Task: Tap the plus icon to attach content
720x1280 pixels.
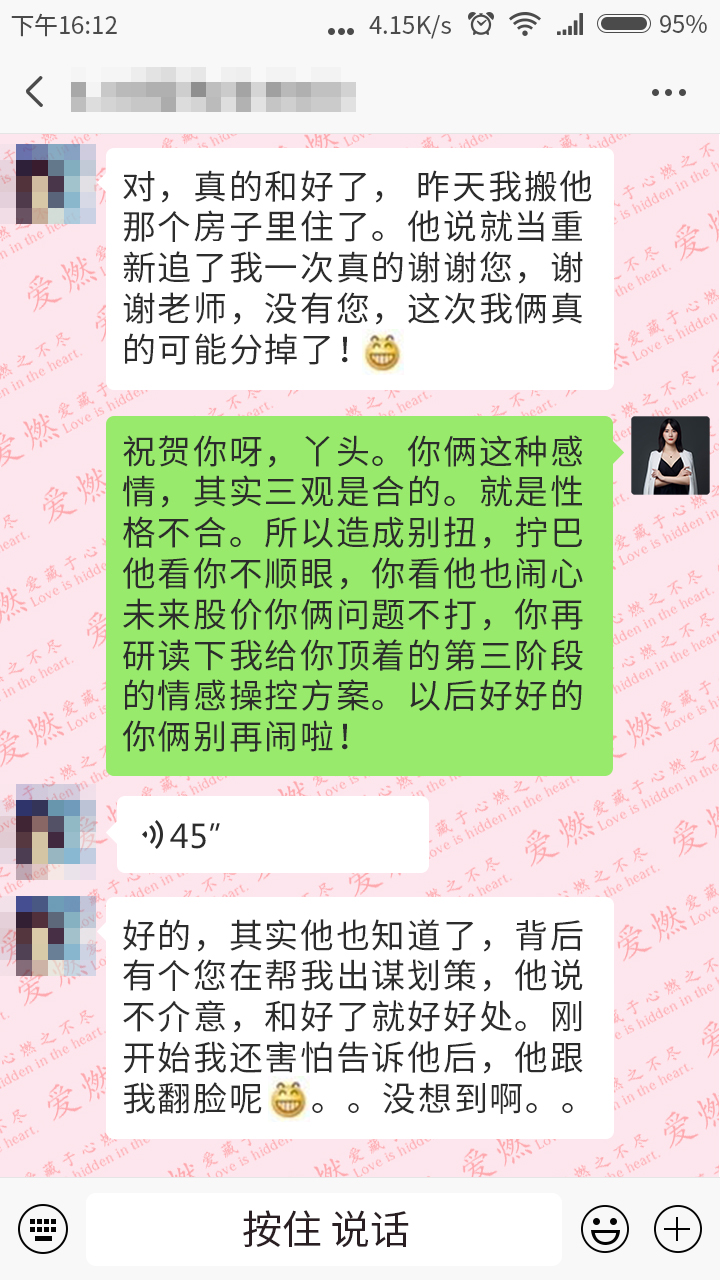Action: [x=677, y=1230]
